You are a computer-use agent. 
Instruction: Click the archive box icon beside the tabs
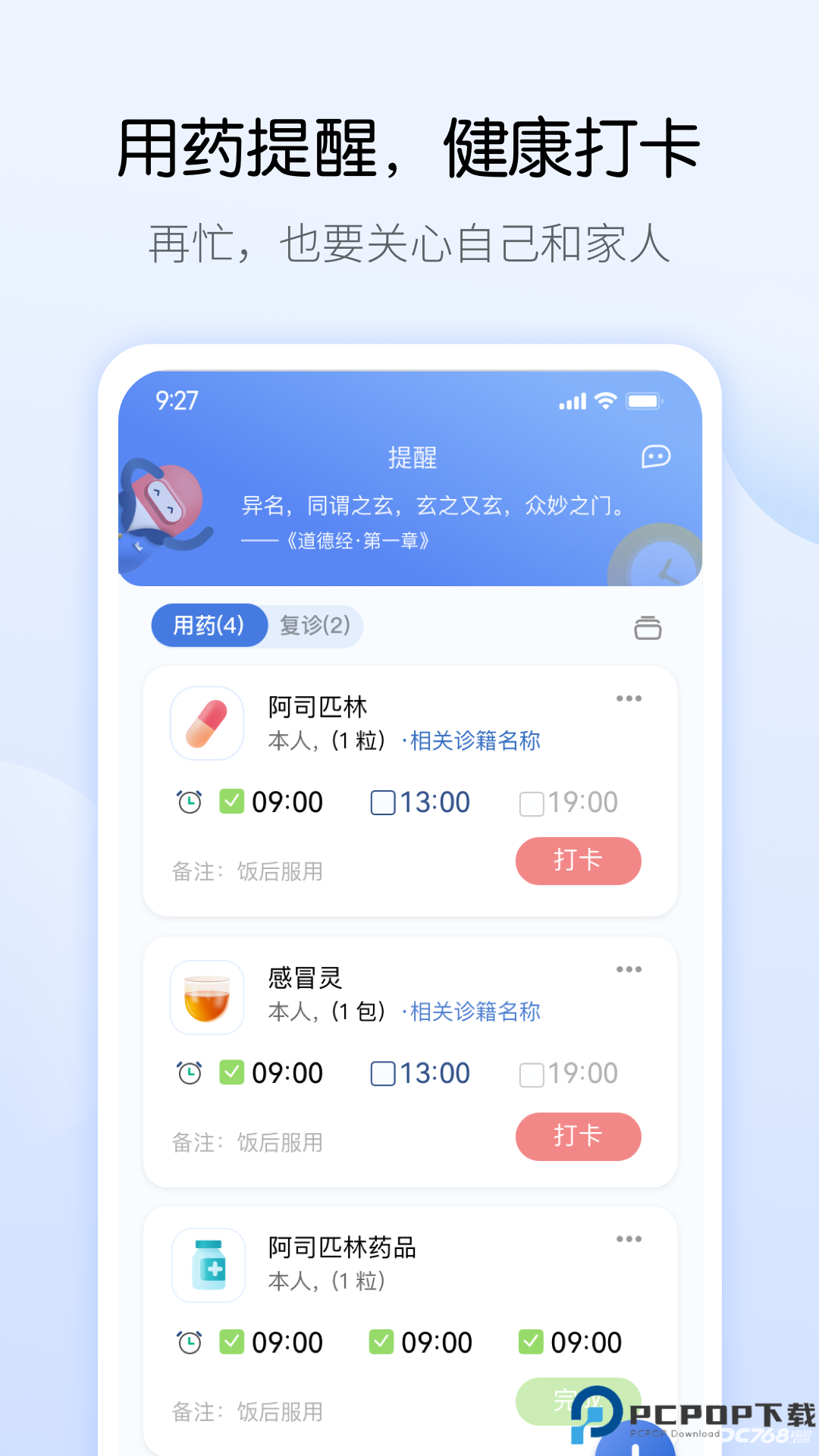pos(647,628)
